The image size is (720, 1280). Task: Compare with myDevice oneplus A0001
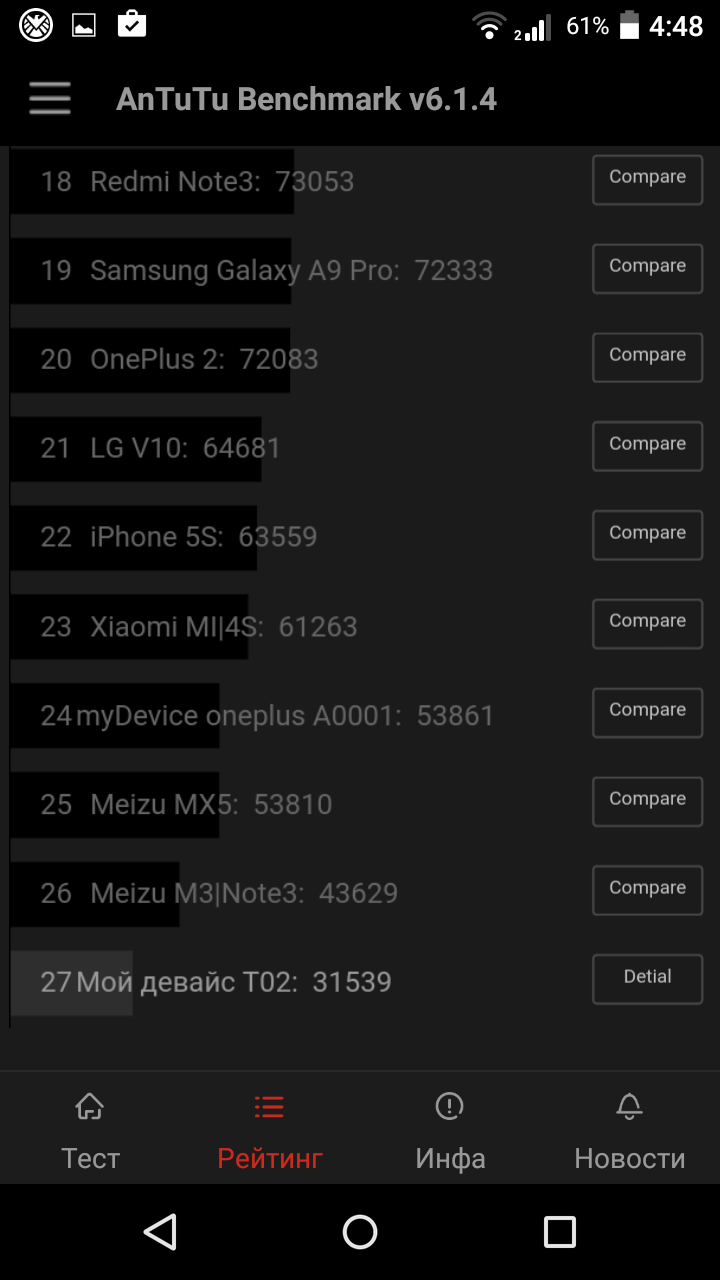pyautogui.click(x=647, y=712)
